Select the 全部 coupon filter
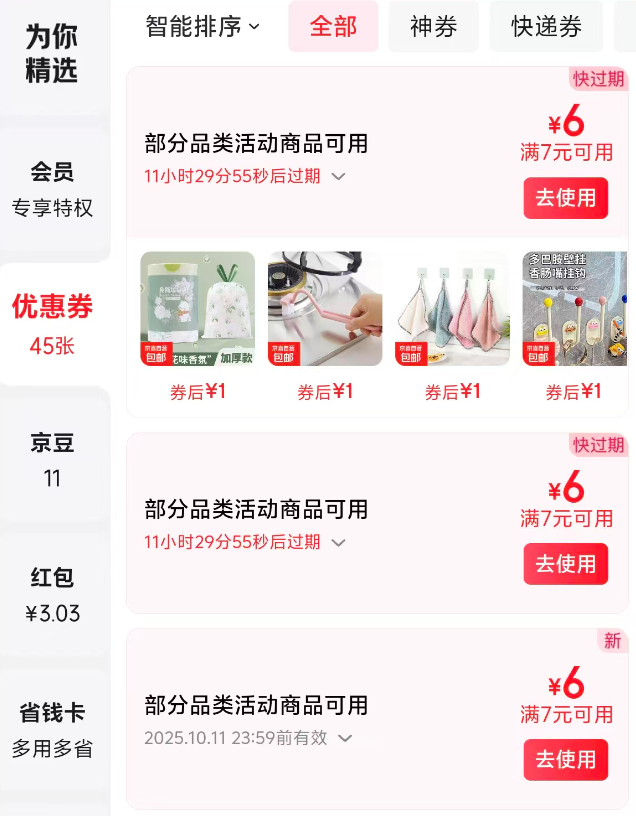The height and width of the screenshot is (816, 636). coord(333,27)
